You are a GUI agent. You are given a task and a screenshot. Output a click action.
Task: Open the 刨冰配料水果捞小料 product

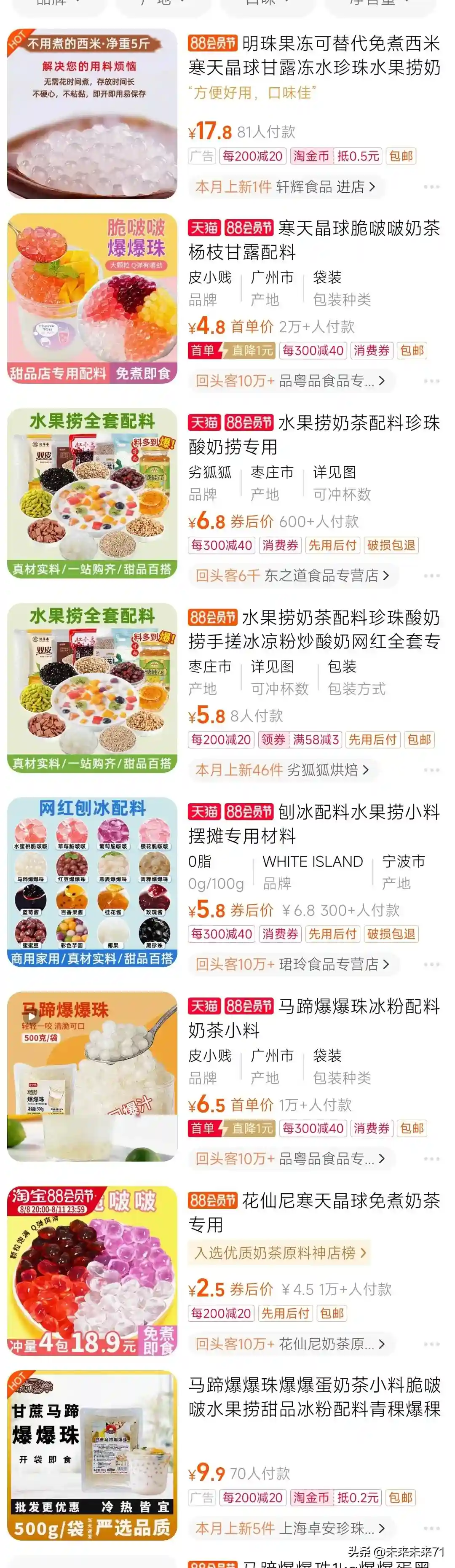tap(313, 823)
